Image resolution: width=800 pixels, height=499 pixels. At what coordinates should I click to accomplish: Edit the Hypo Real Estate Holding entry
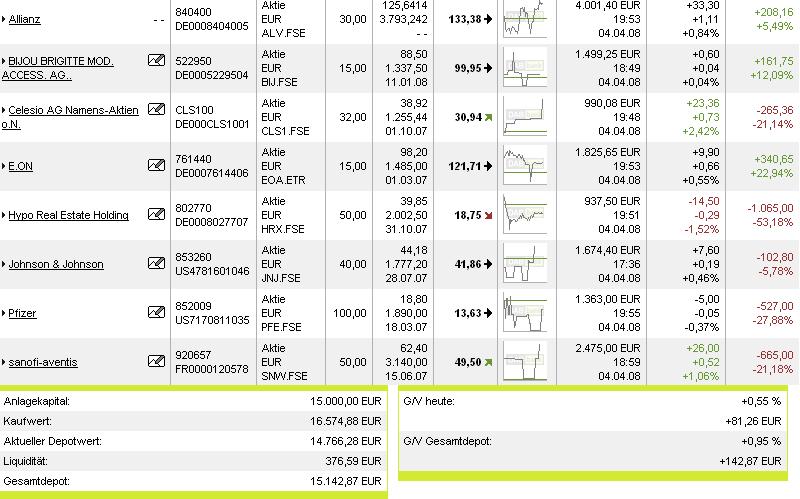(x=156, y=215)
